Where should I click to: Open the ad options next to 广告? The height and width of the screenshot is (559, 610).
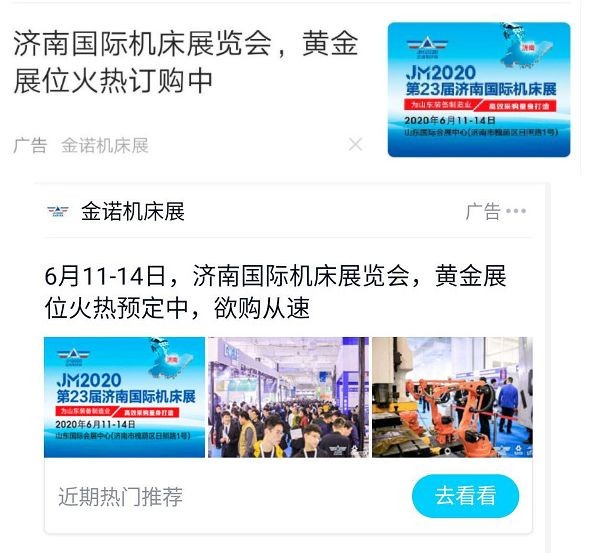pyautogui.click(x=516, y=212)
